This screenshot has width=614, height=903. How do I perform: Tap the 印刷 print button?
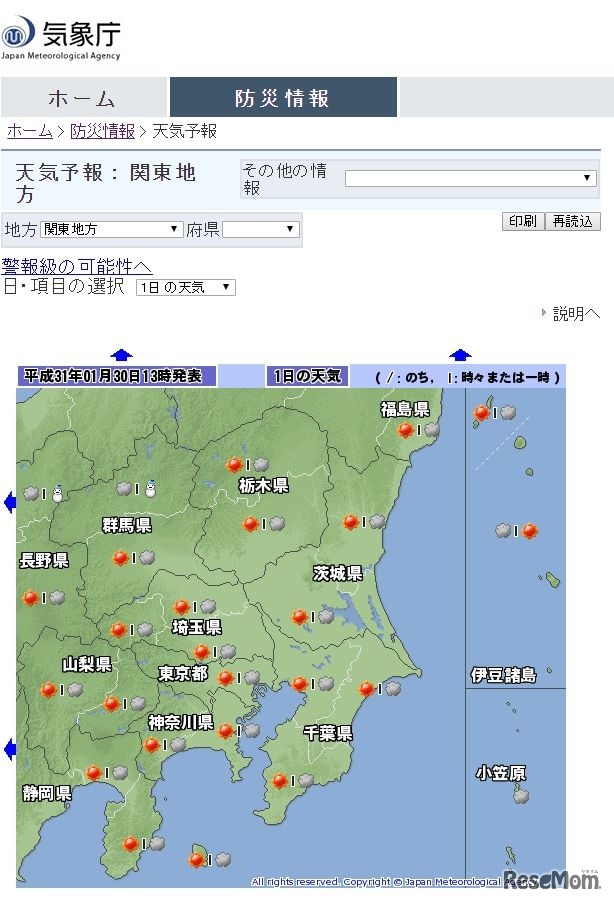[x=522, y=221]
